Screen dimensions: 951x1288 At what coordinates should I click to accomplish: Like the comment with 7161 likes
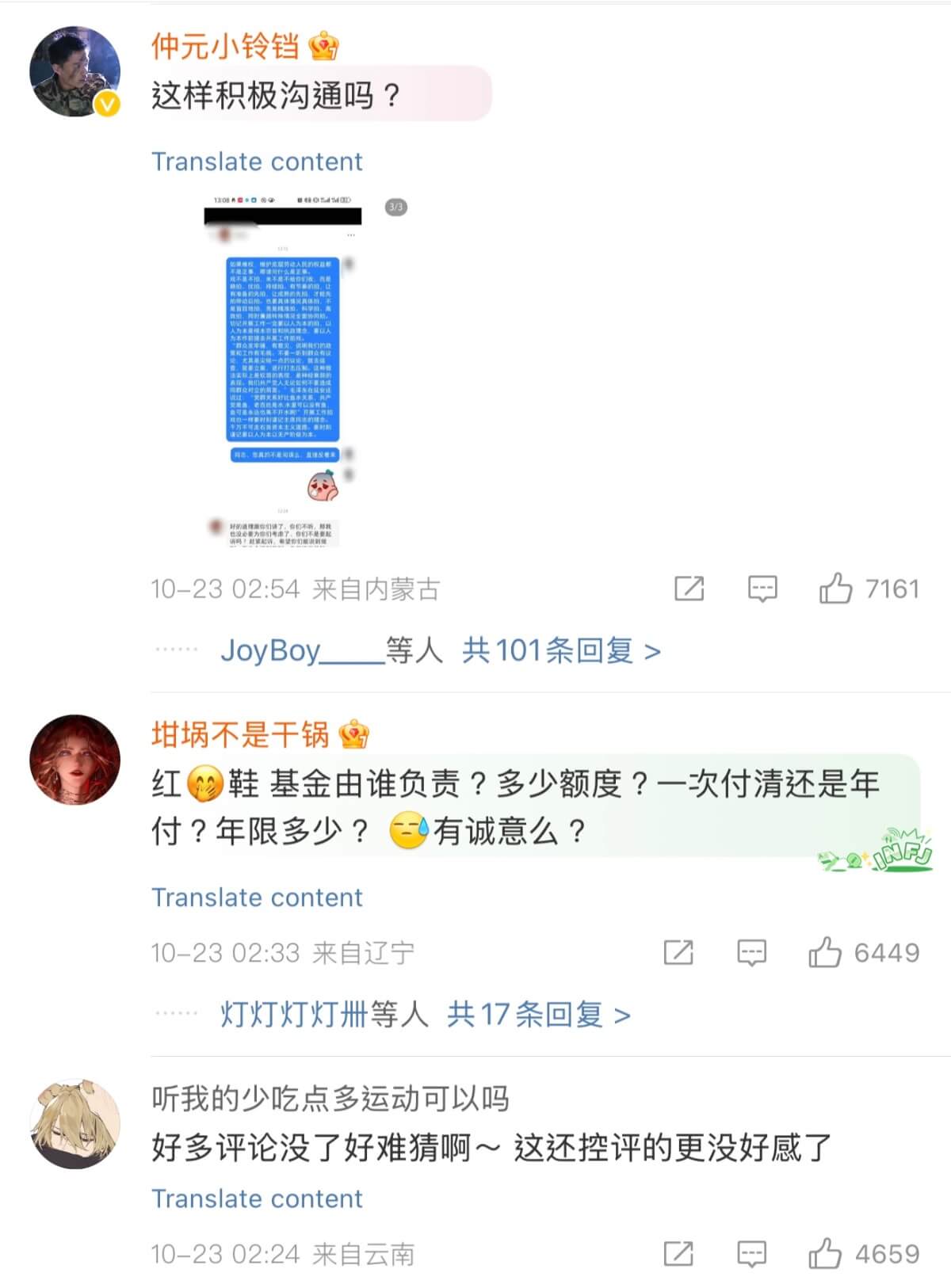coord(836,589)
